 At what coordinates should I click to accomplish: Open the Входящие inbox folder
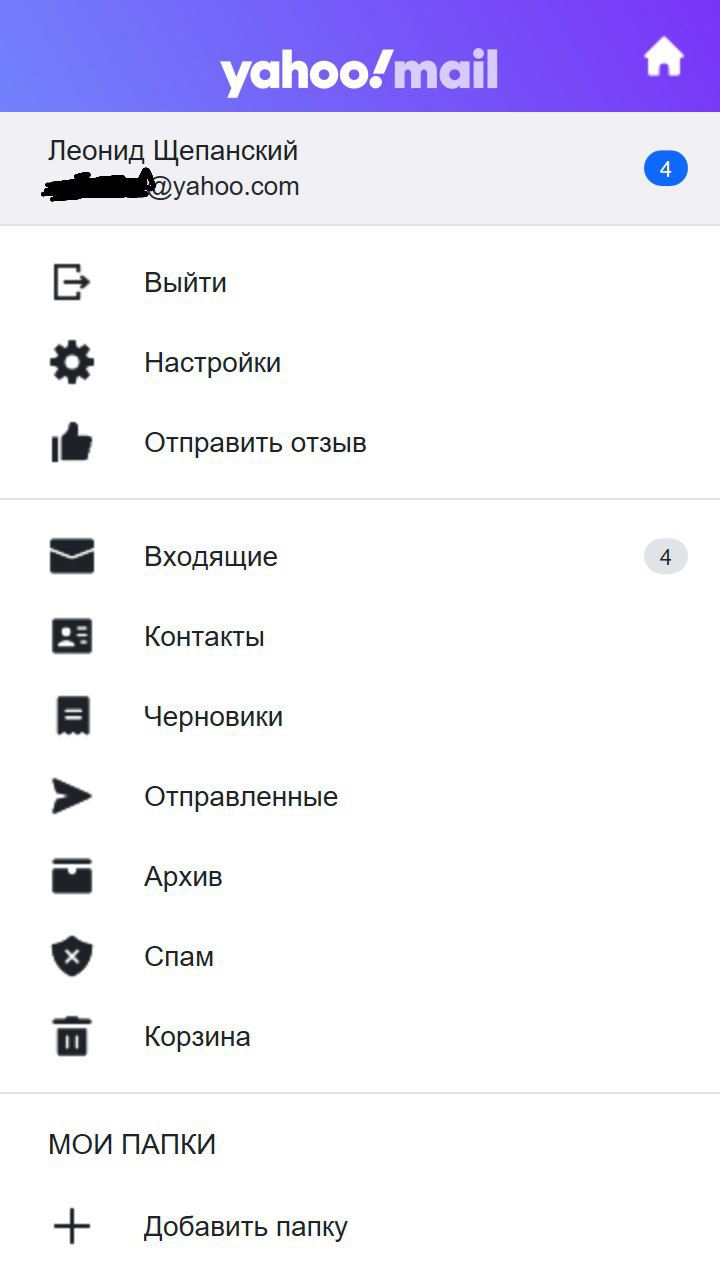pos(211,557)
